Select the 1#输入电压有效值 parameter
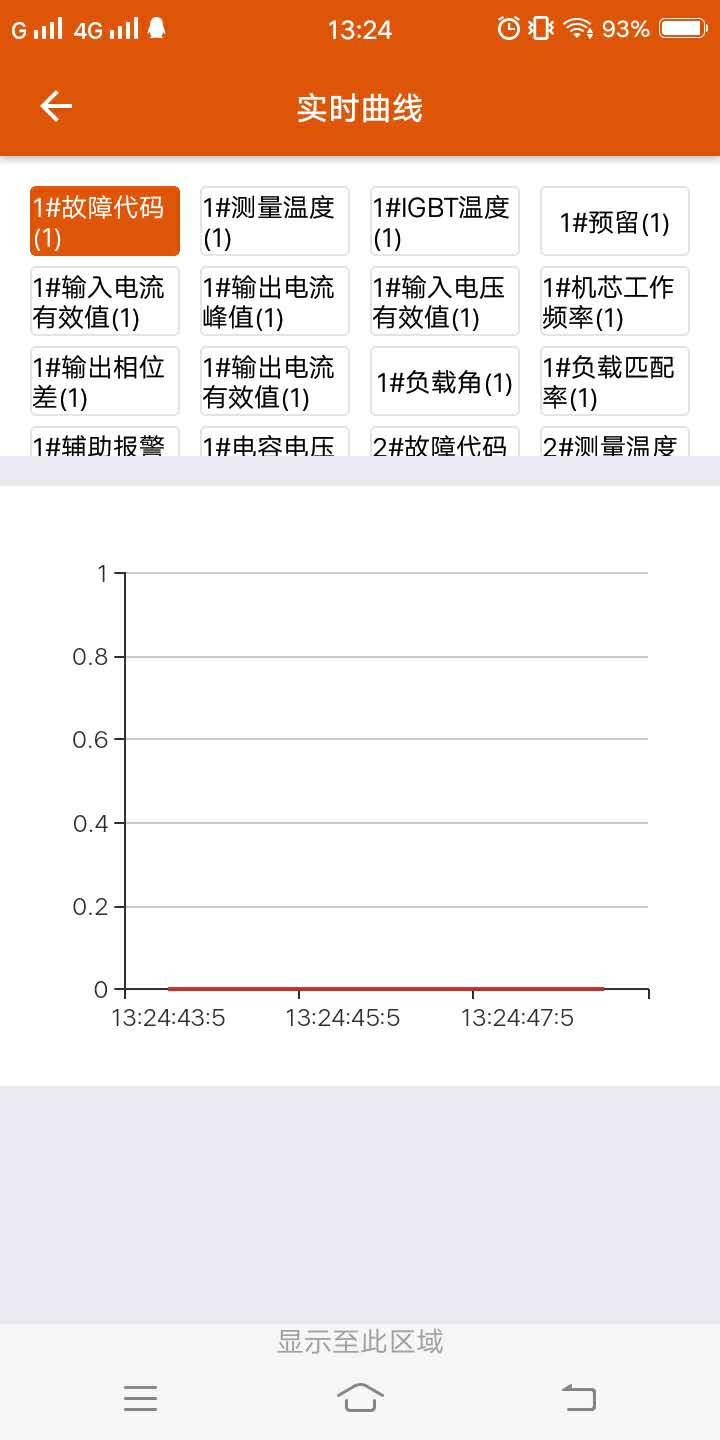This screenshot has height=1440, width=720. click(444, 301)
